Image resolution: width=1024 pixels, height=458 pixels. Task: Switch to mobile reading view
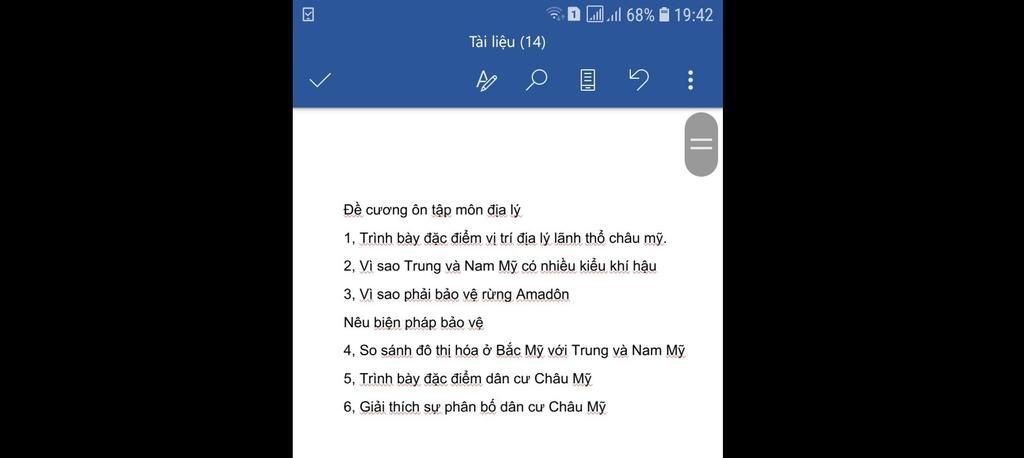[588, 80]
